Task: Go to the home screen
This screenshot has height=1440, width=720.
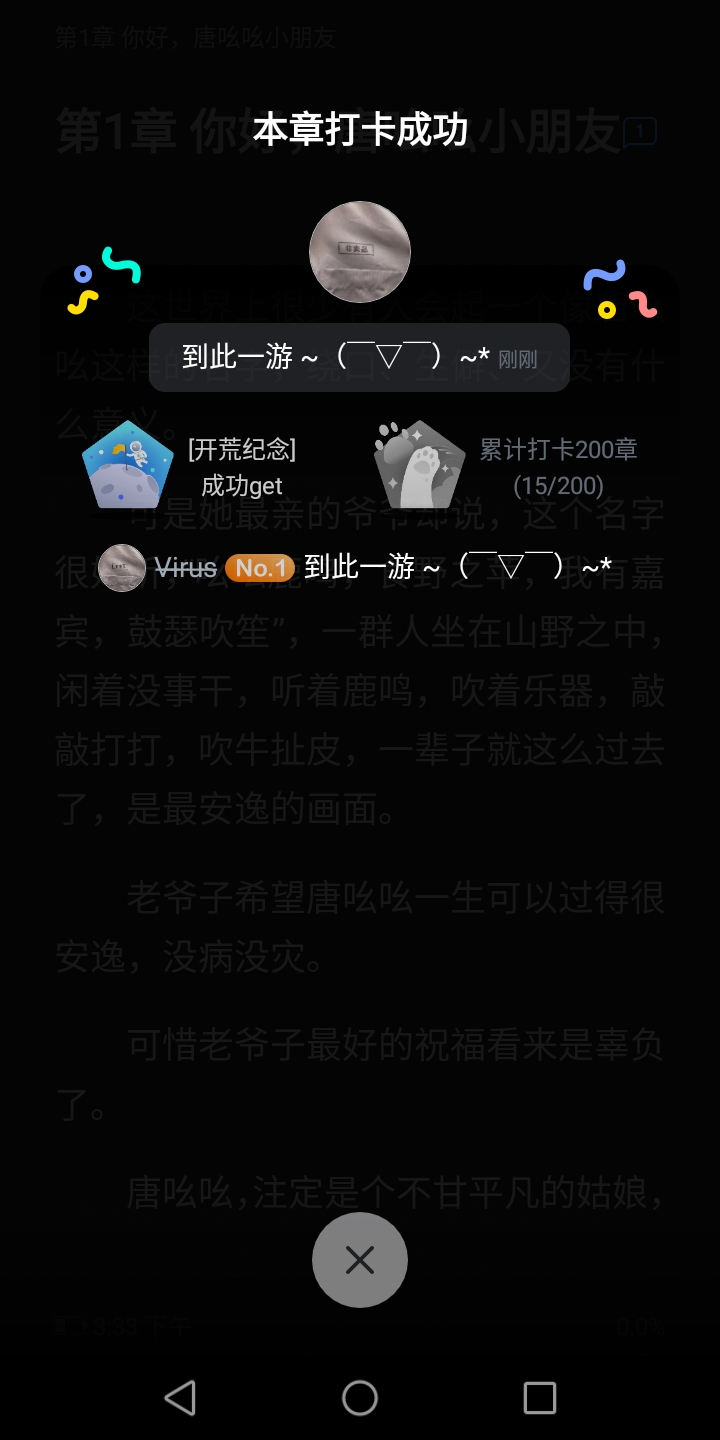Action: (360, 1398)
